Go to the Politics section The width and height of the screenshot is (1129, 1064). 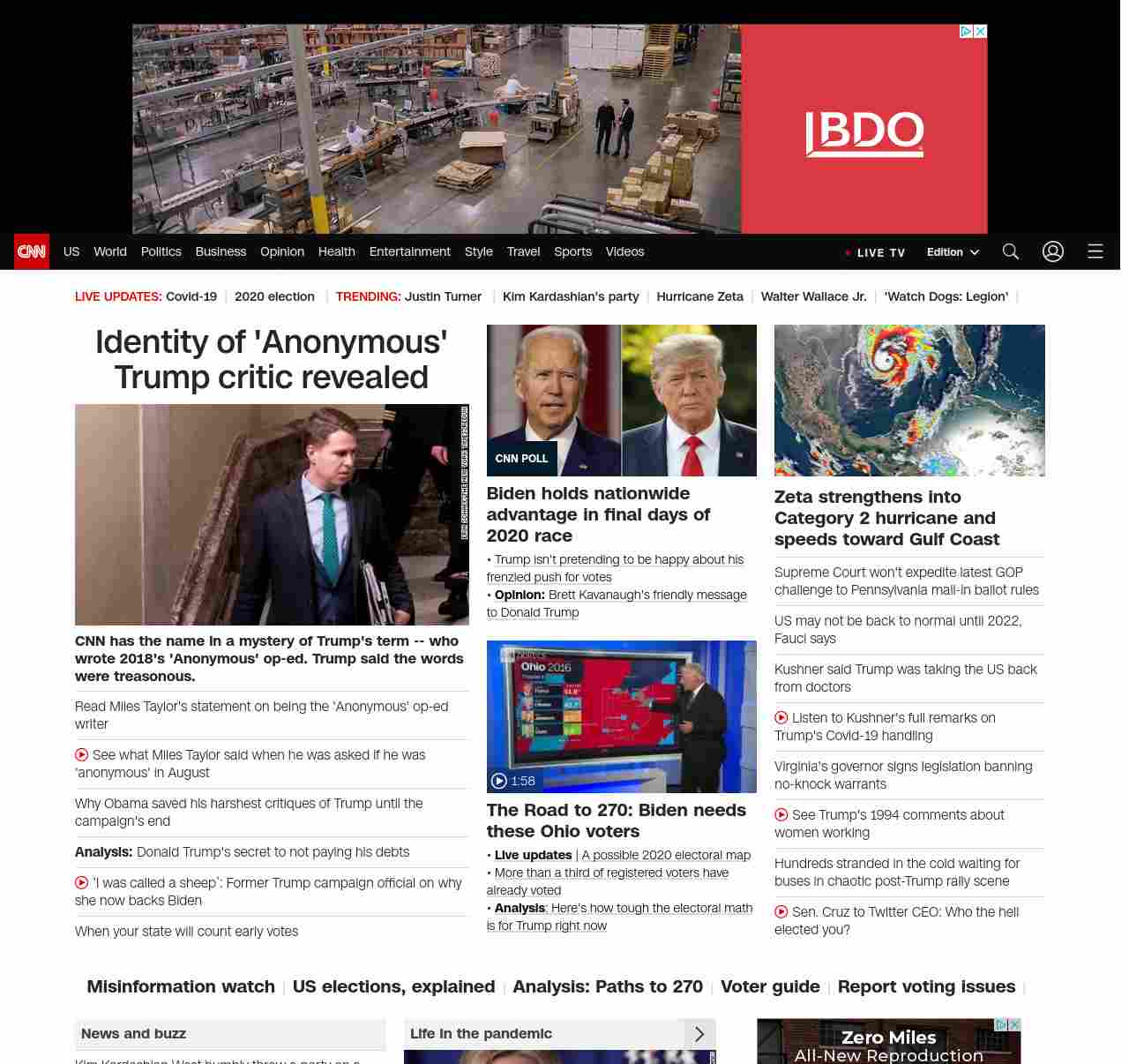click(161, 251)
